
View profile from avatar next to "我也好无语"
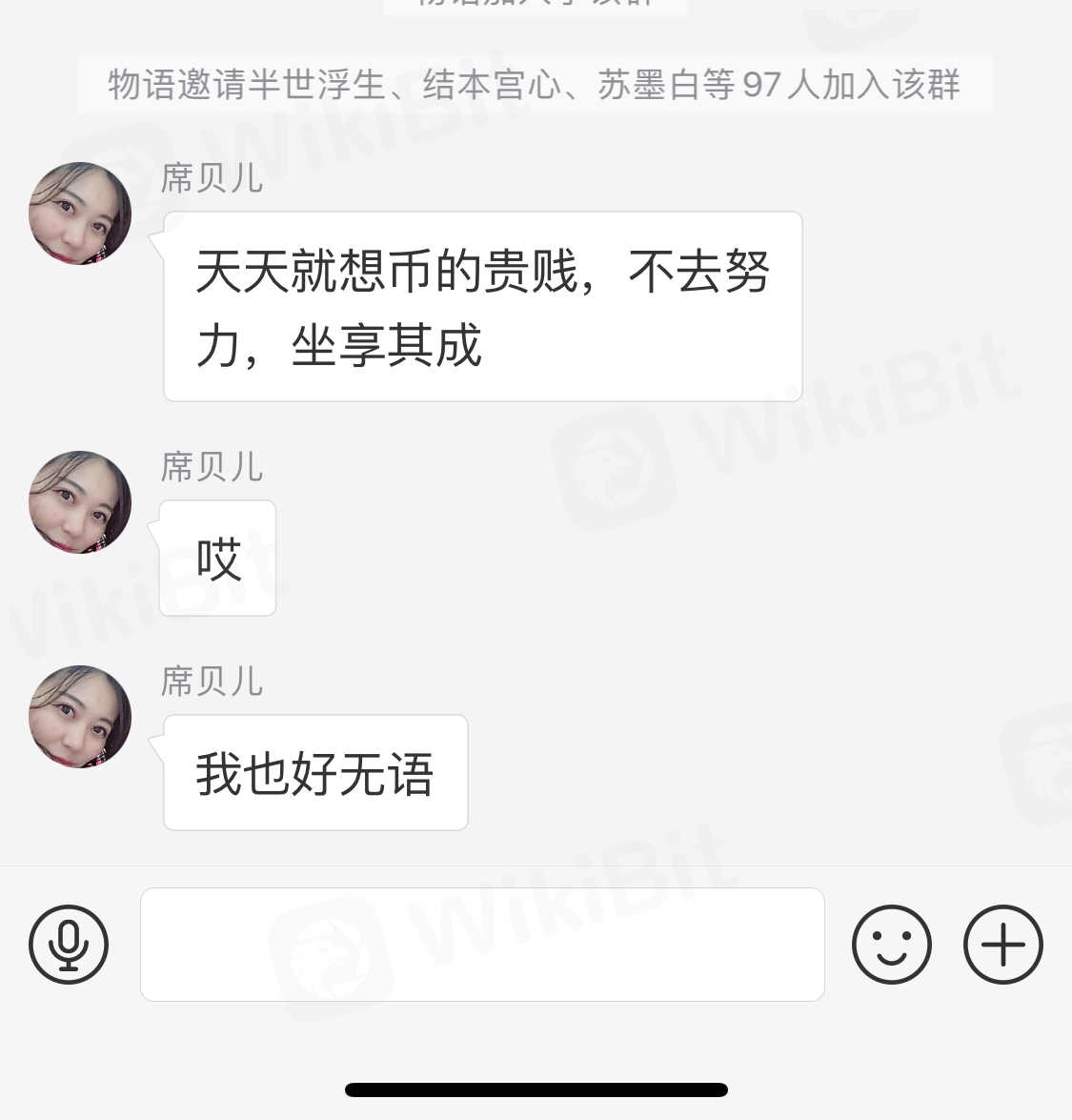(80, 717)
